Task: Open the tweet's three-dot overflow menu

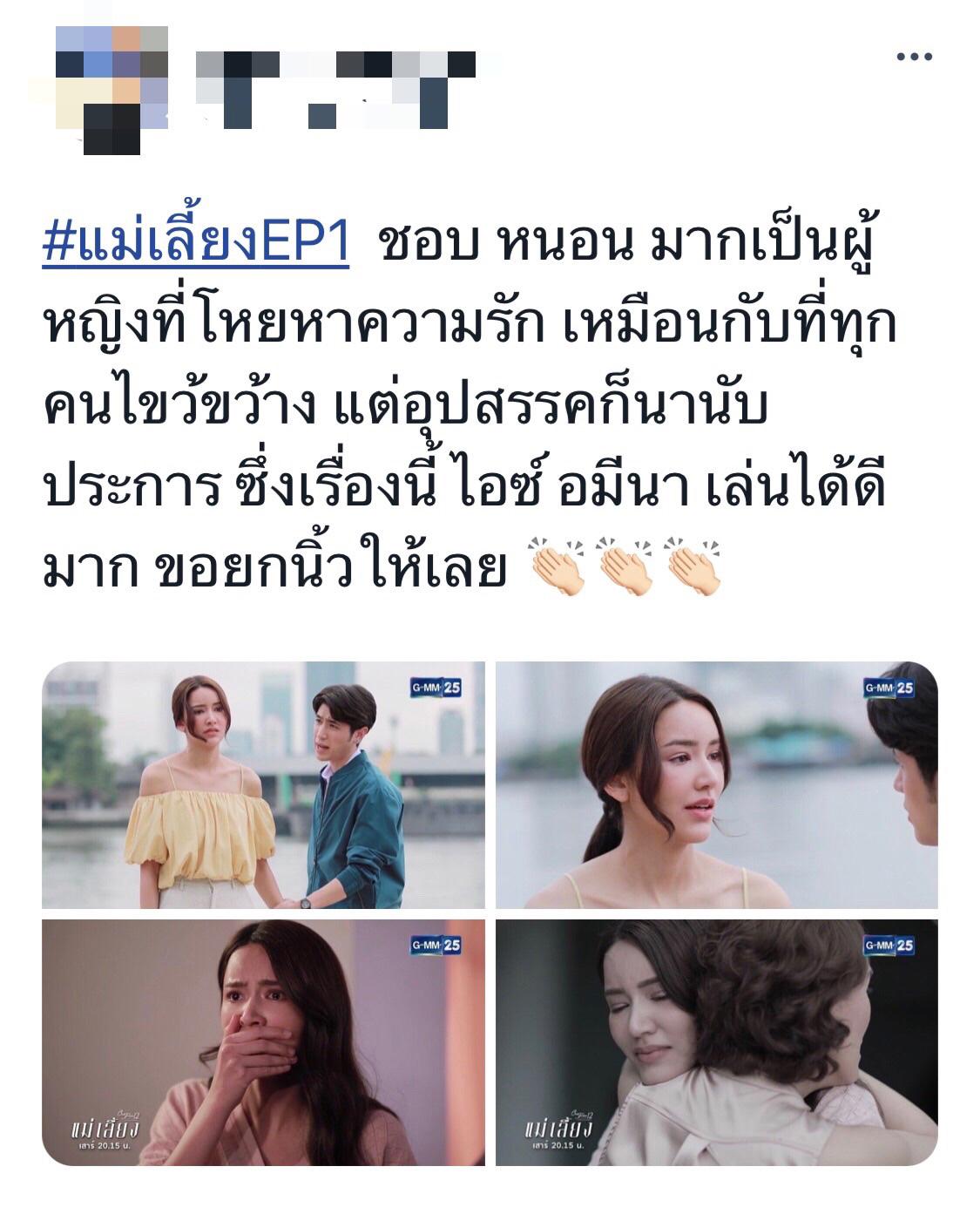Action: (x=914, y=57)
